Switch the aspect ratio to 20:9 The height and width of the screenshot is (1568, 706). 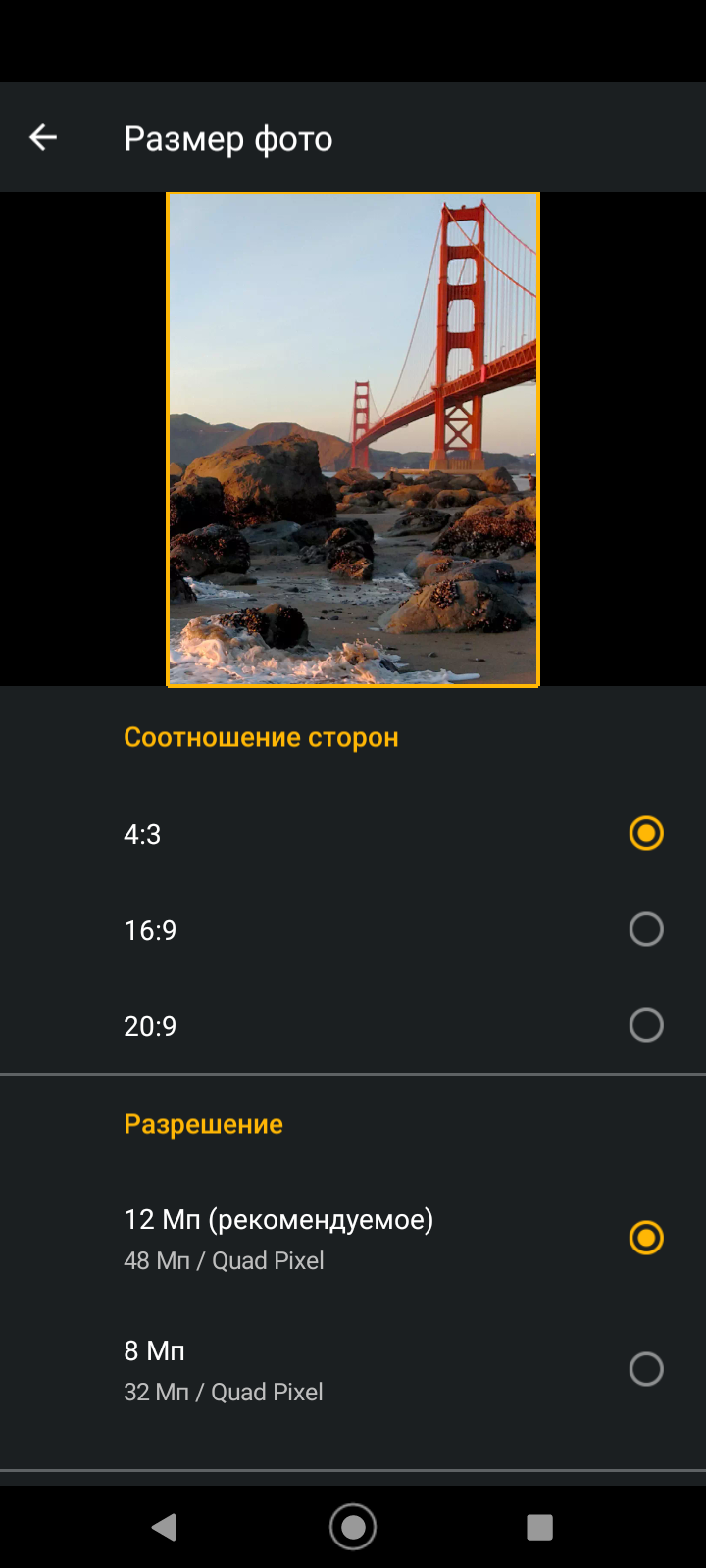tap(645, 1025)
